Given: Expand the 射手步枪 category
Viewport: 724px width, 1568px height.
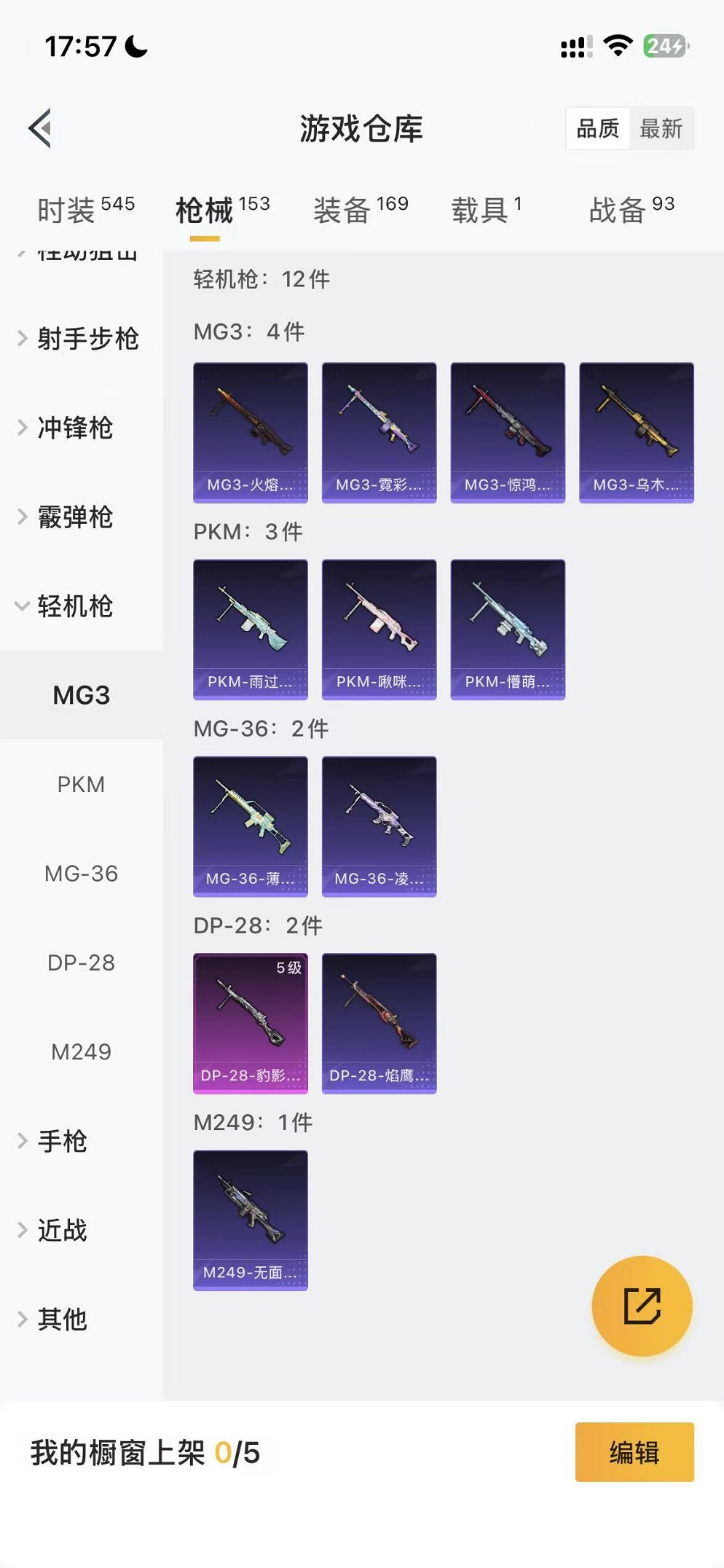Looking at the screenshot, I should point(80,339).
